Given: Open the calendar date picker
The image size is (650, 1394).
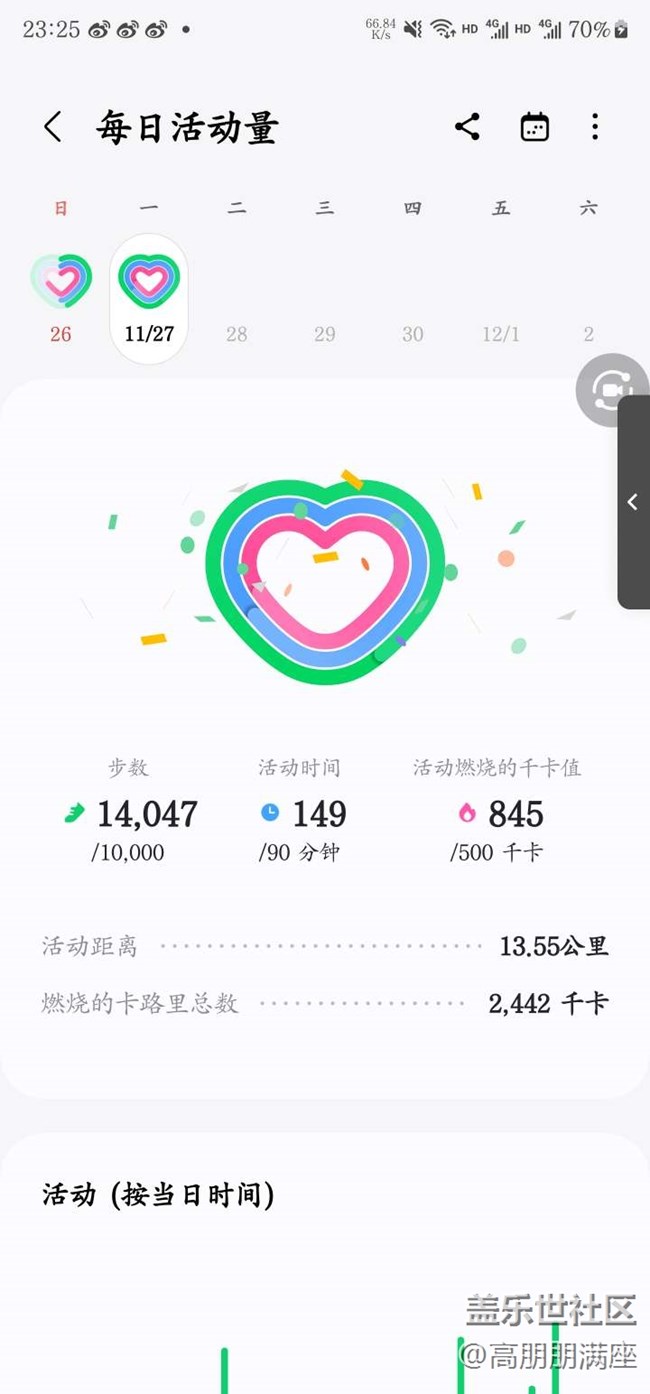Looking at the screenshot, I should tap(534, 127).
